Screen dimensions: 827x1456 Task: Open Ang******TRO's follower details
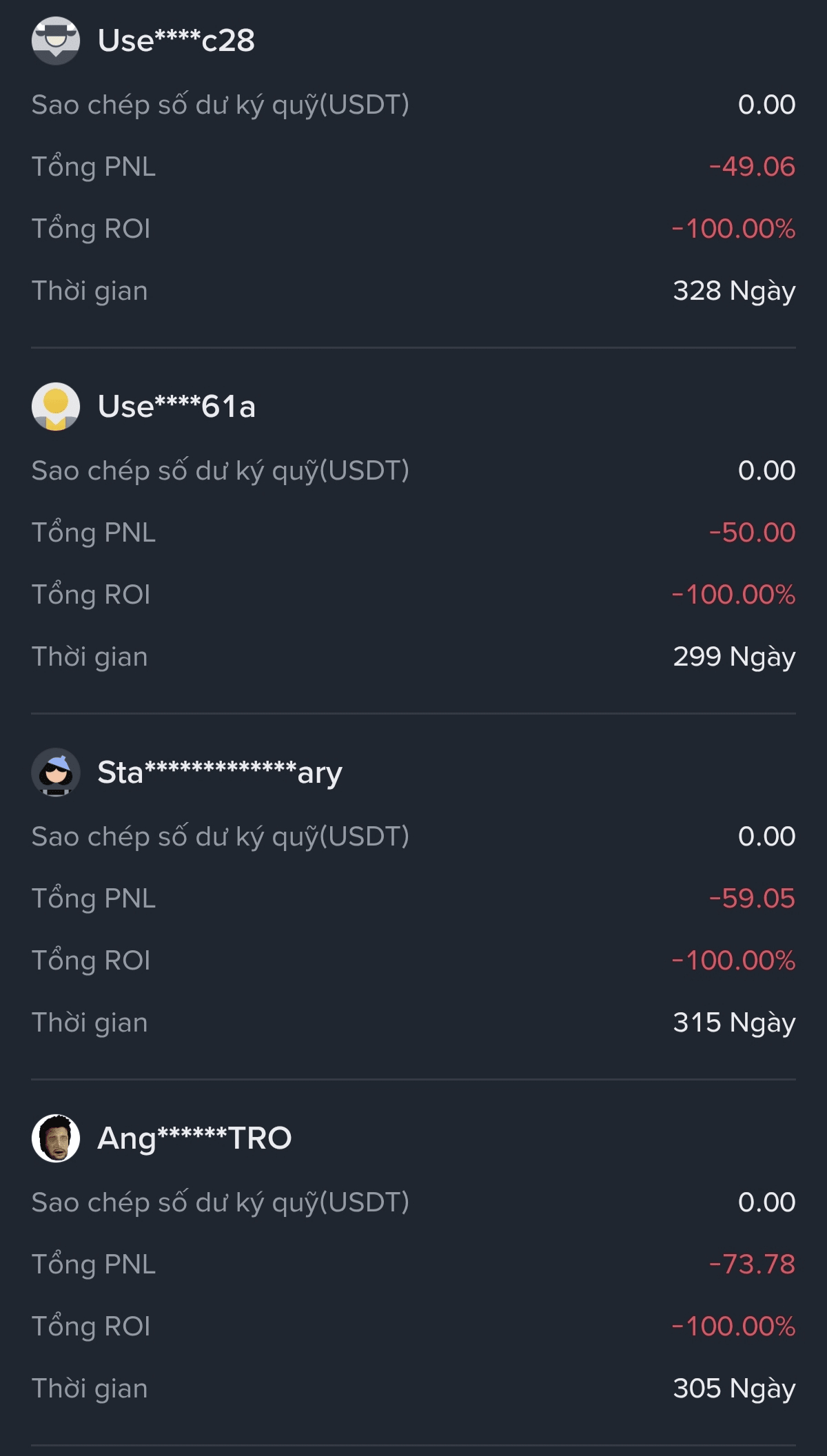click(194, 1138)
